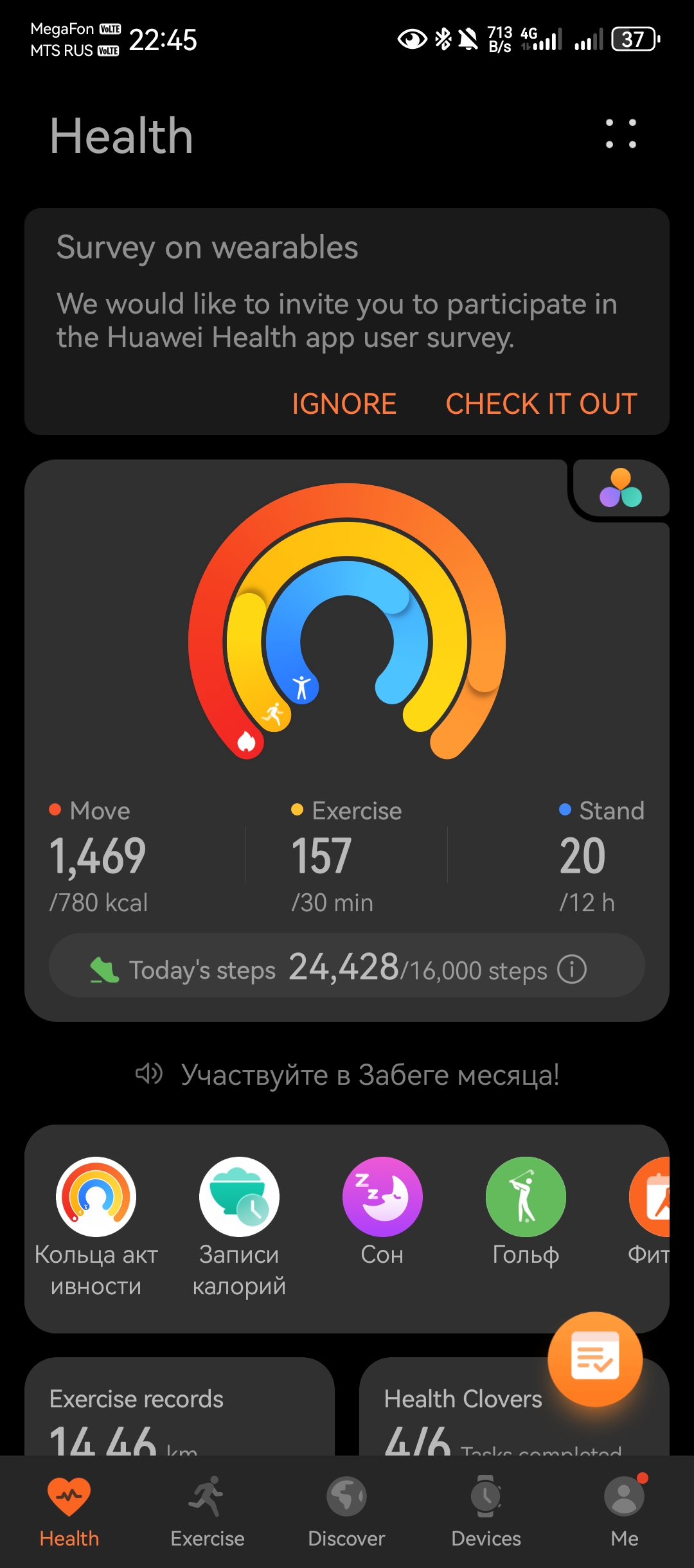Viewport: 694px width, 1568px height.
Task: Switch to the Discover tab
Action: pyautogui.click(x=346, y=1510)
